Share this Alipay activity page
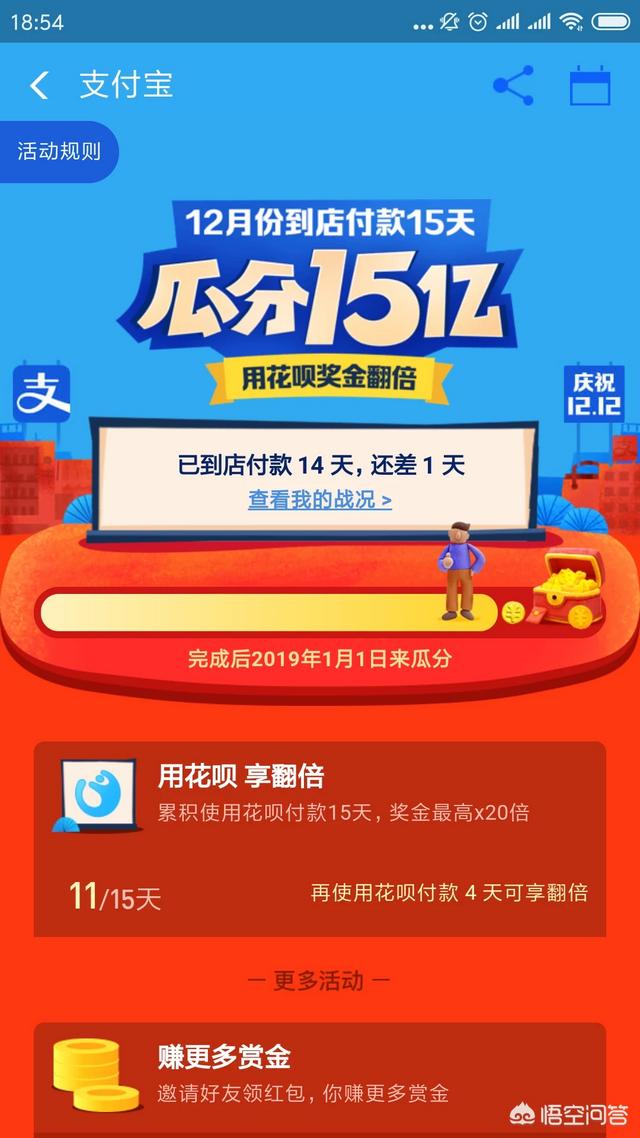The height and width of the screenshot is (1138, 640). pos(513,86)
